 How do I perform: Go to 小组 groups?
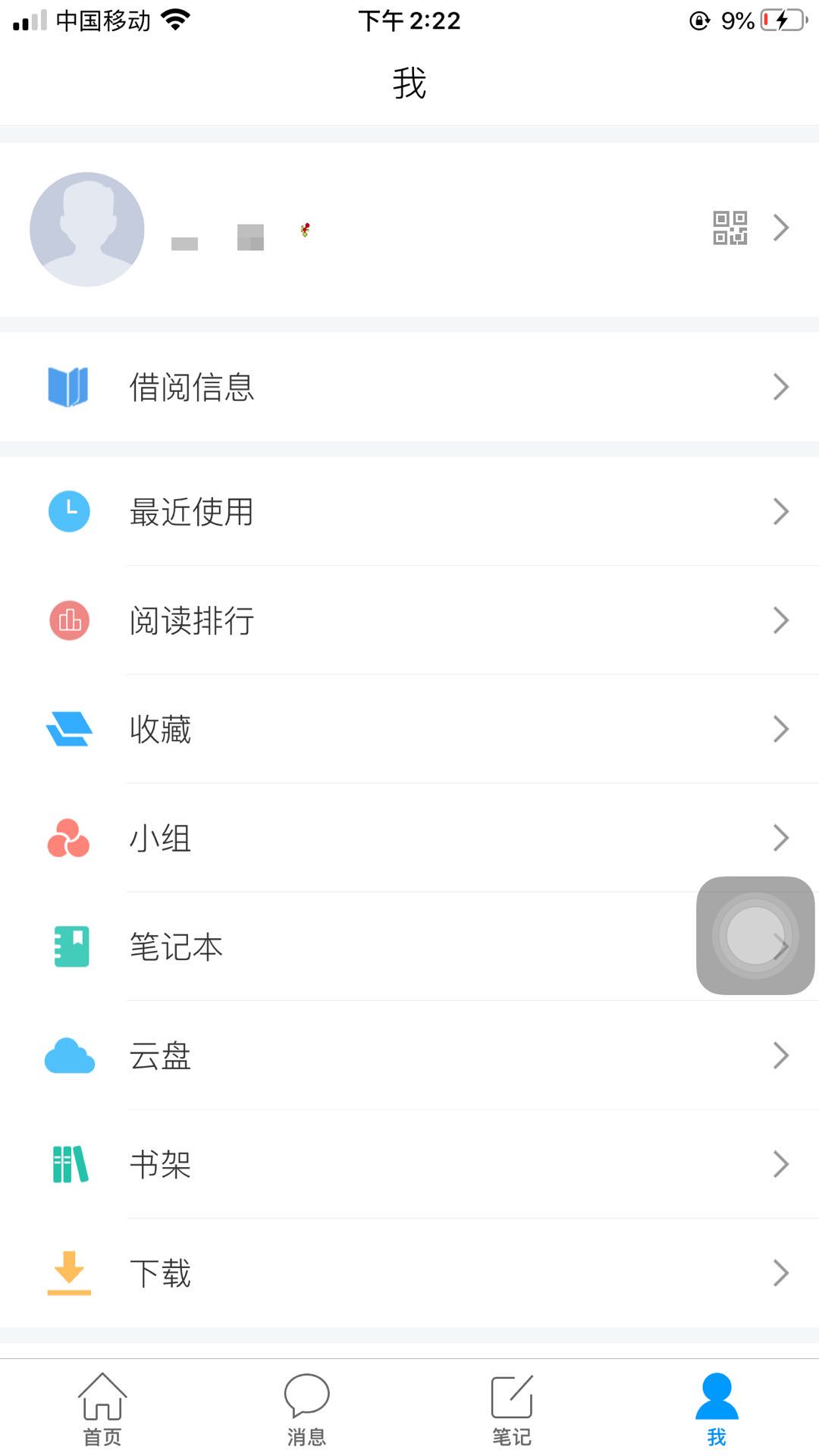[409, 838]
